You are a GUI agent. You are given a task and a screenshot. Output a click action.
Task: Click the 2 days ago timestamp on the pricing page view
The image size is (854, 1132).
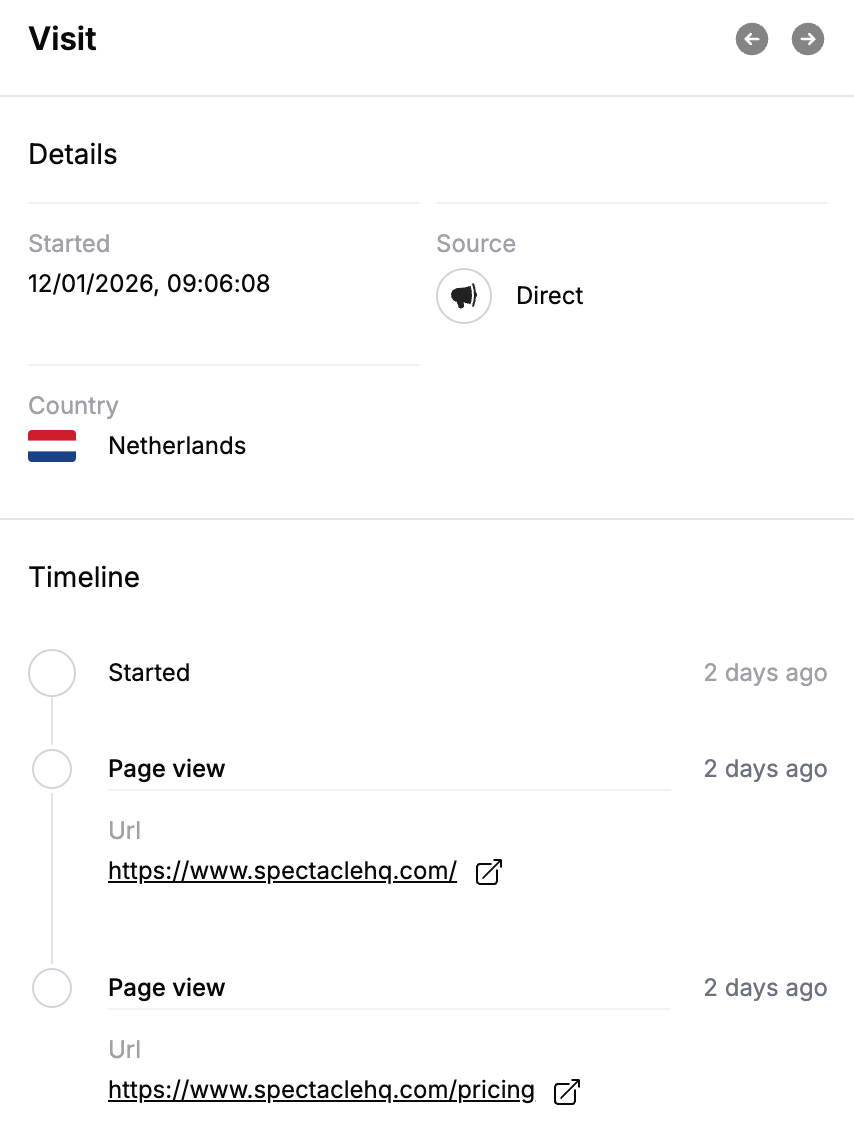pyautogui.click(x=765, y=988)
